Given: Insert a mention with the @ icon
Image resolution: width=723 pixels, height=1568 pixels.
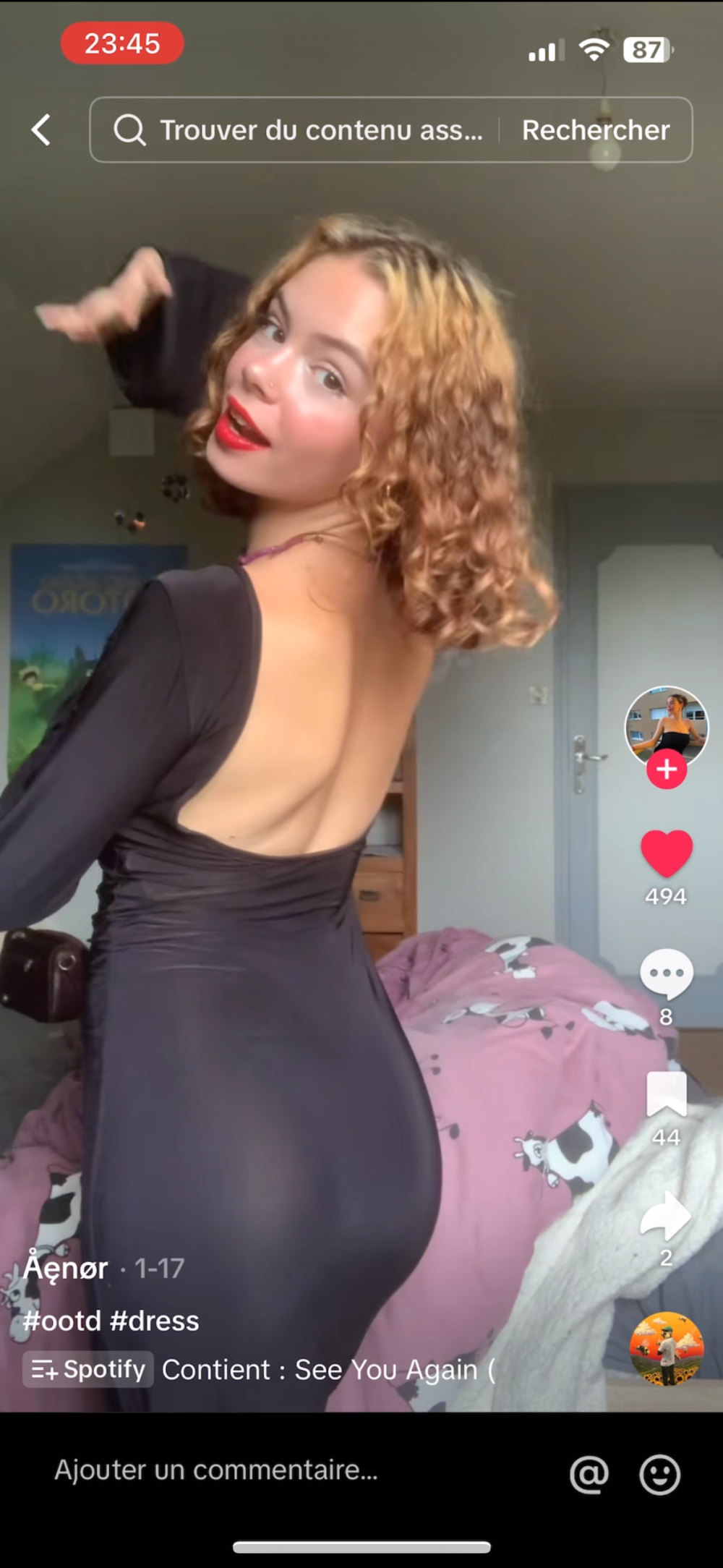Looking at the screenshot, I should click(x=589, y=1473).
